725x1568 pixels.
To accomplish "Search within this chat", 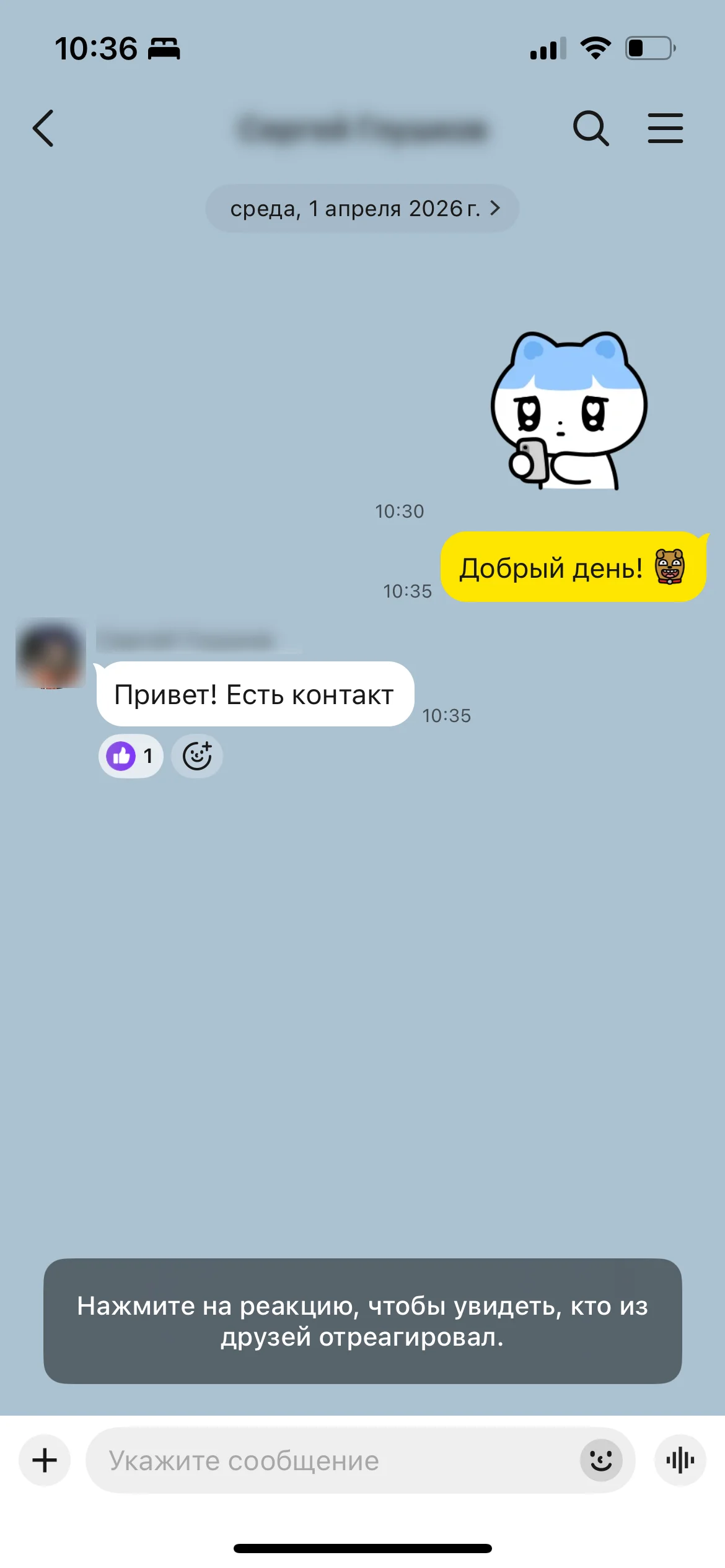I will [591, 128].
